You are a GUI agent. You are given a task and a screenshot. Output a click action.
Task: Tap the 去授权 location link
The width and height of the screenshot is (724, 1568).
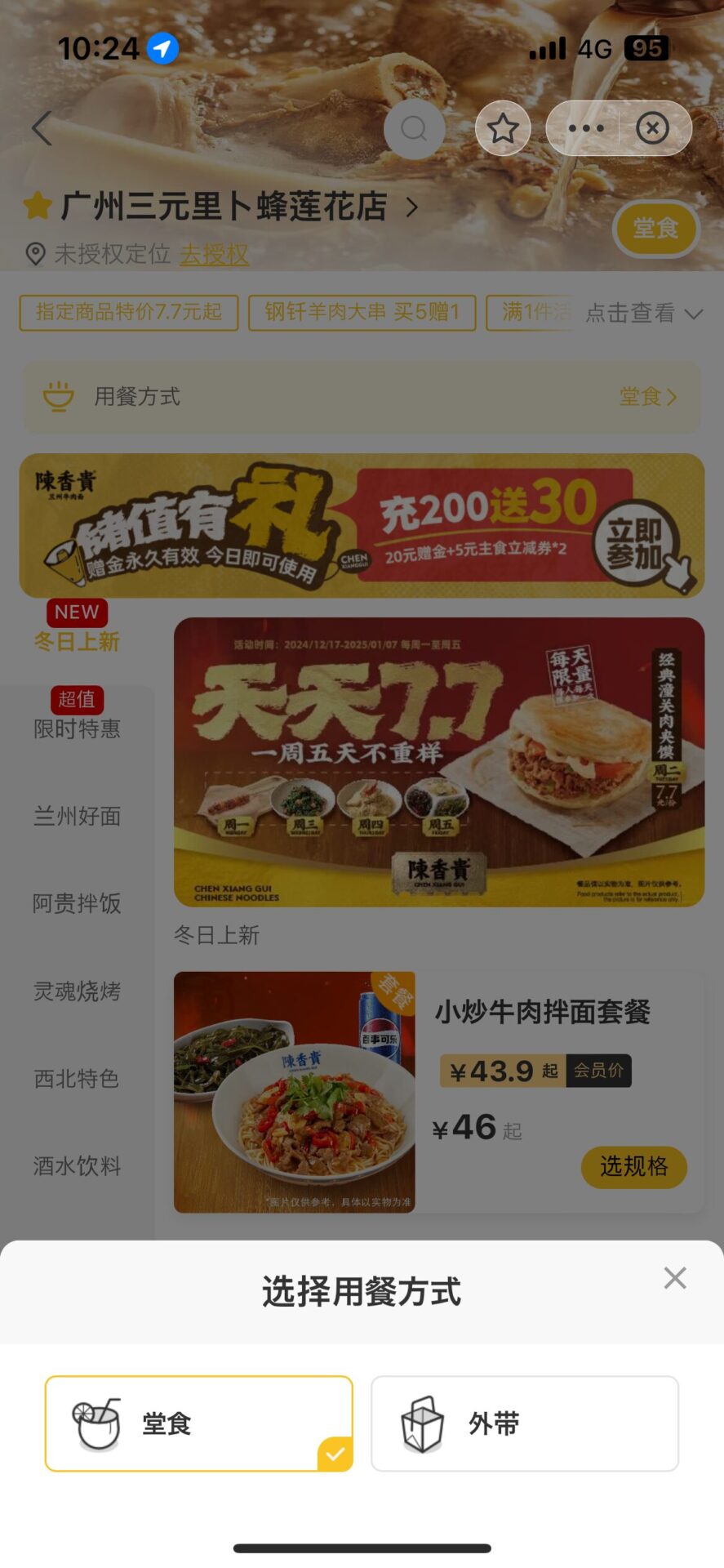(214, 254)
